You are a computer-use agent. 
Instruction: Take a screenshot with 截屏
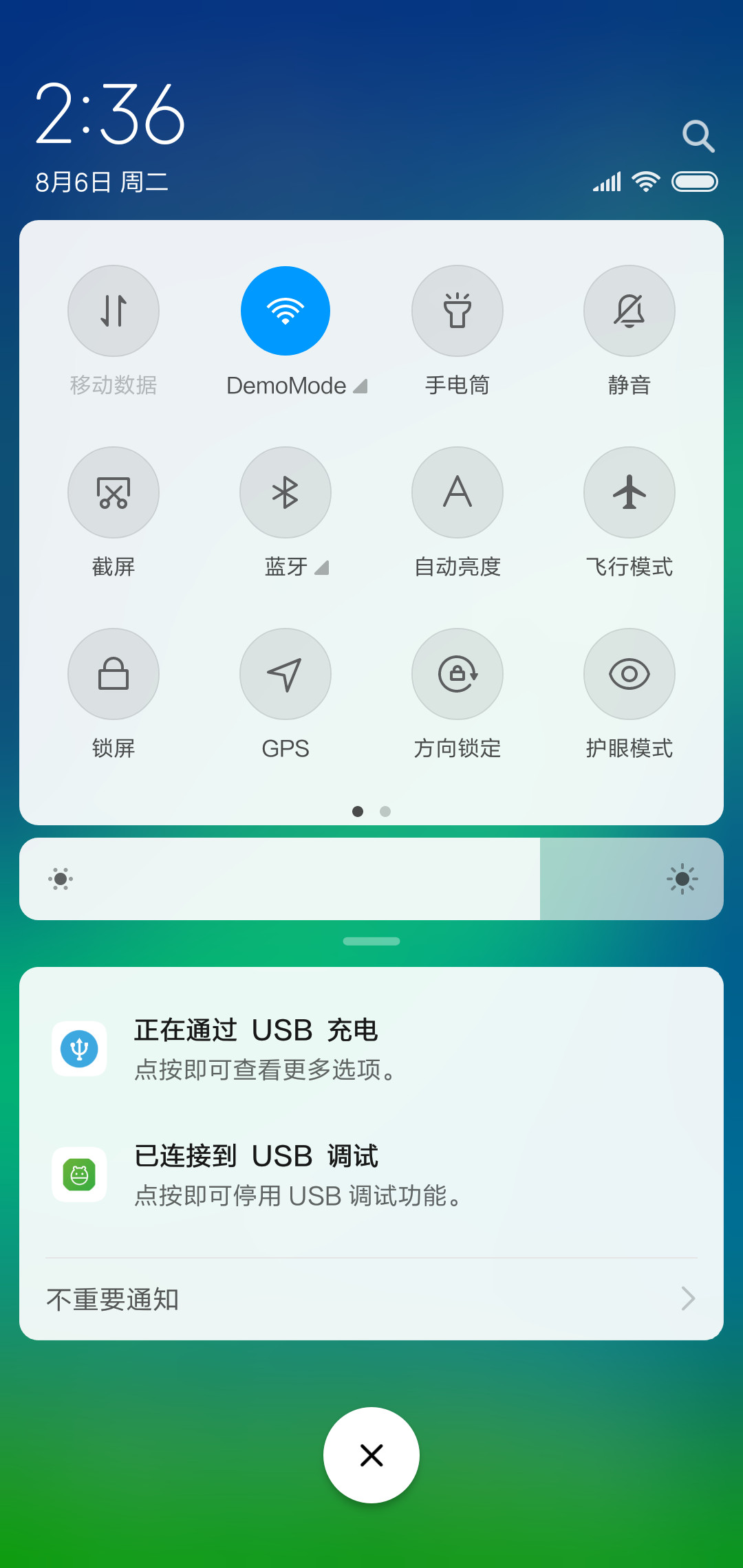point(114,492)
